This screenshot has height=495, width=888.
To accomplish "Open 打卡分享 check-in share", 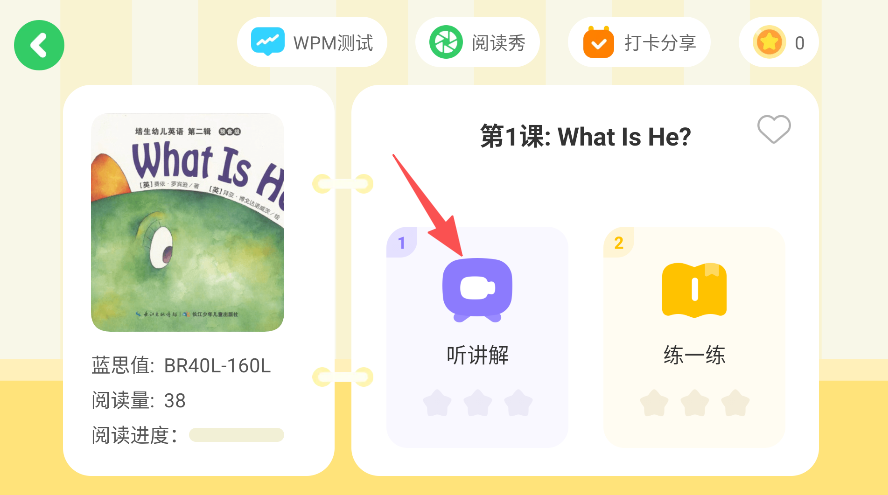I will 639,43.
